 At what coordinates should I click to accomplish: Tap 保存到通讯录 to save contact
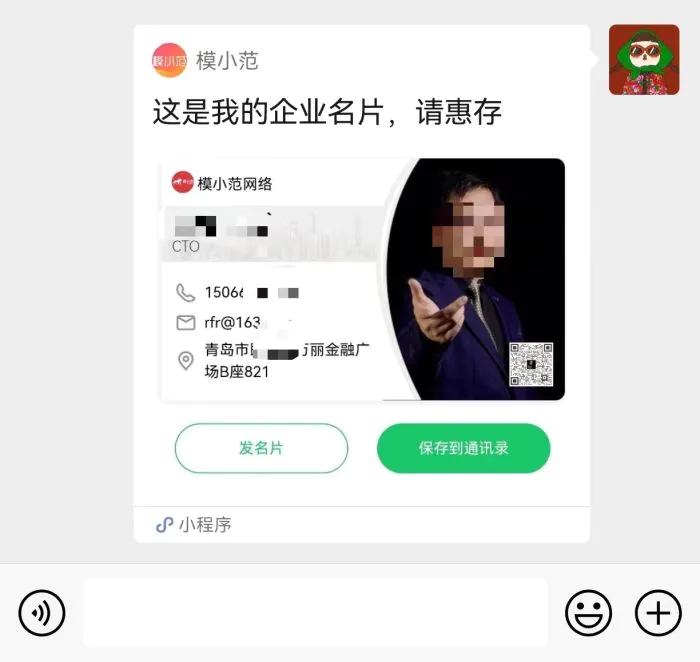coord(463,448)
